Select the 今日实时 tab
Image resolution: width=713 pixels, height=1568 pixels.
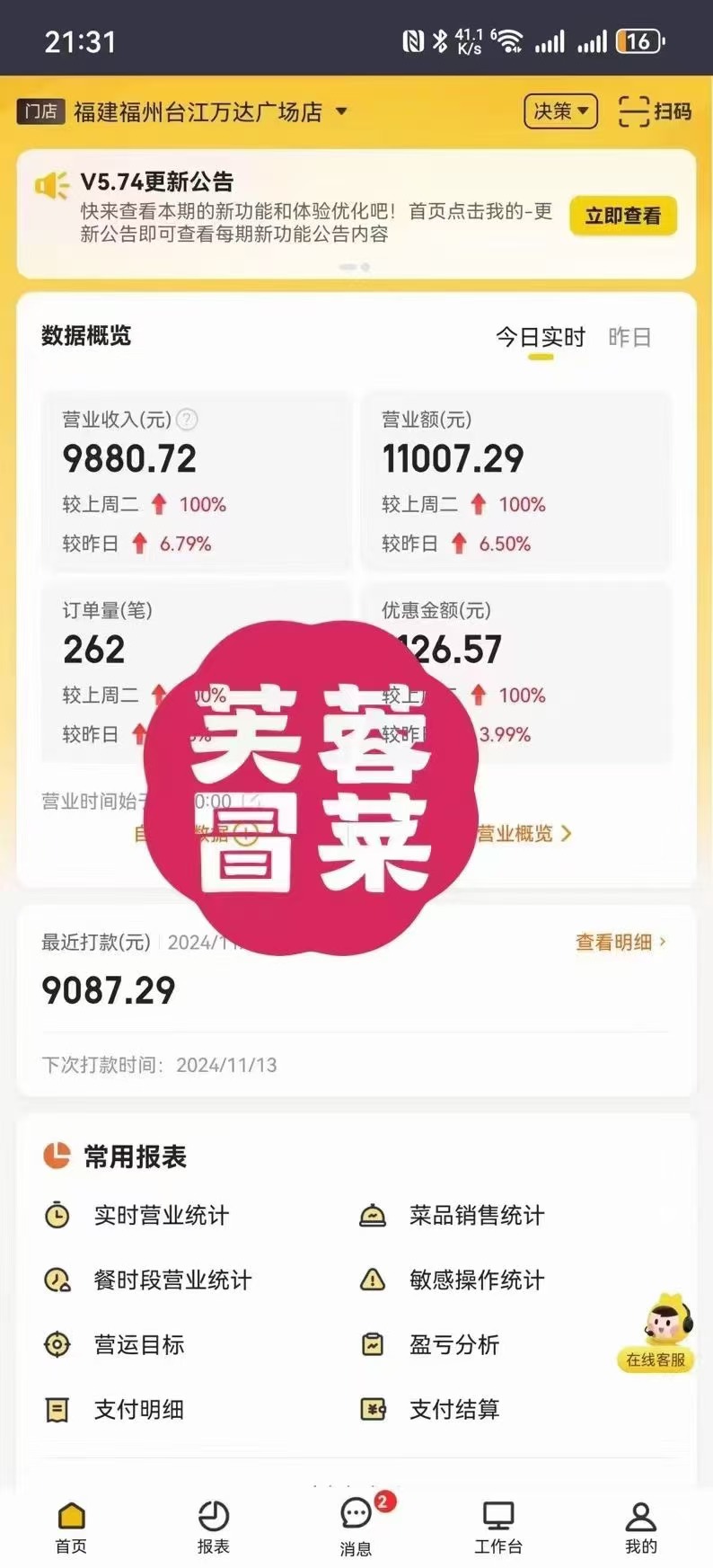tap(541, 337)
